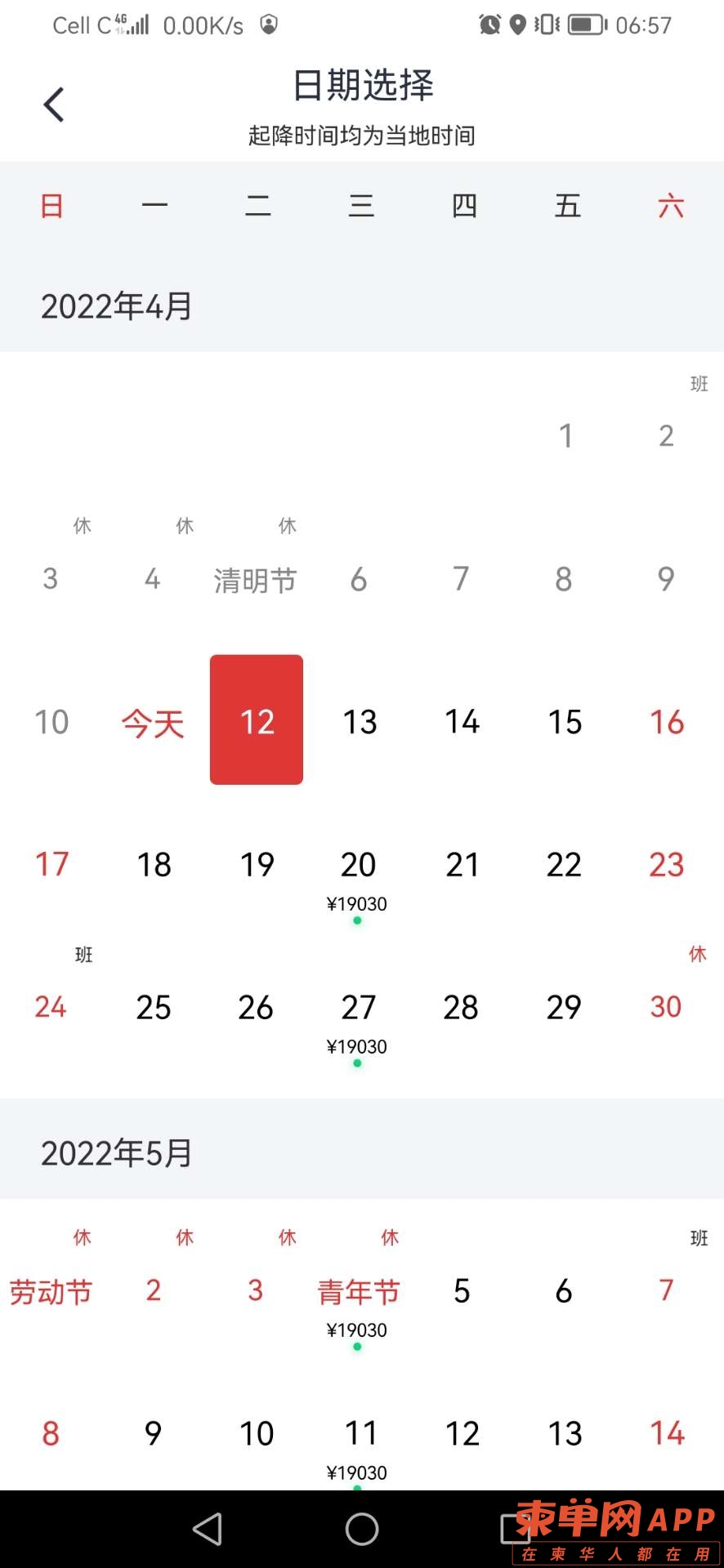The height and width of the screenshot is (1568, 724).
Task: Select April 30 holiday date
Action: pos(666,1007)
